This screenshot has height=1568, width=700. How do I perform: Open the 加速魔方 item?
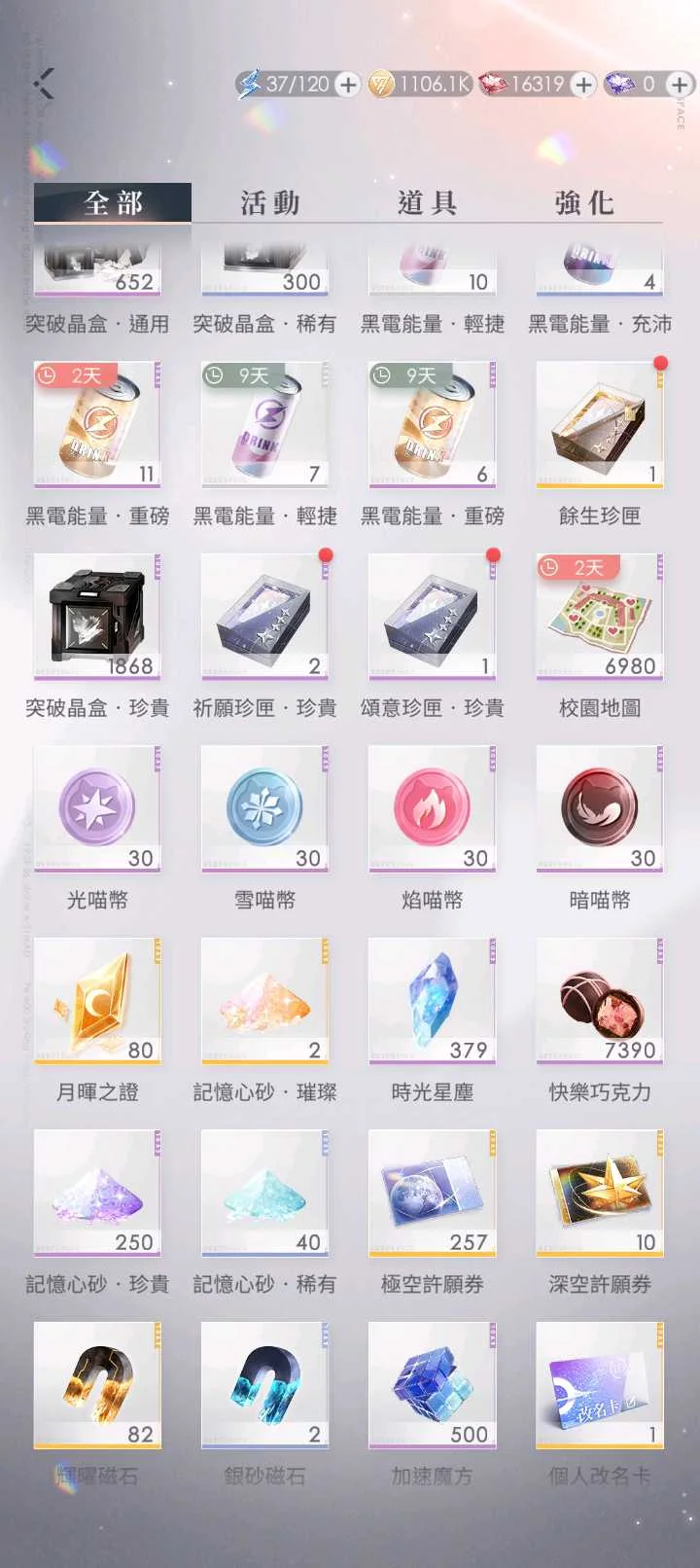[432, 1384]
